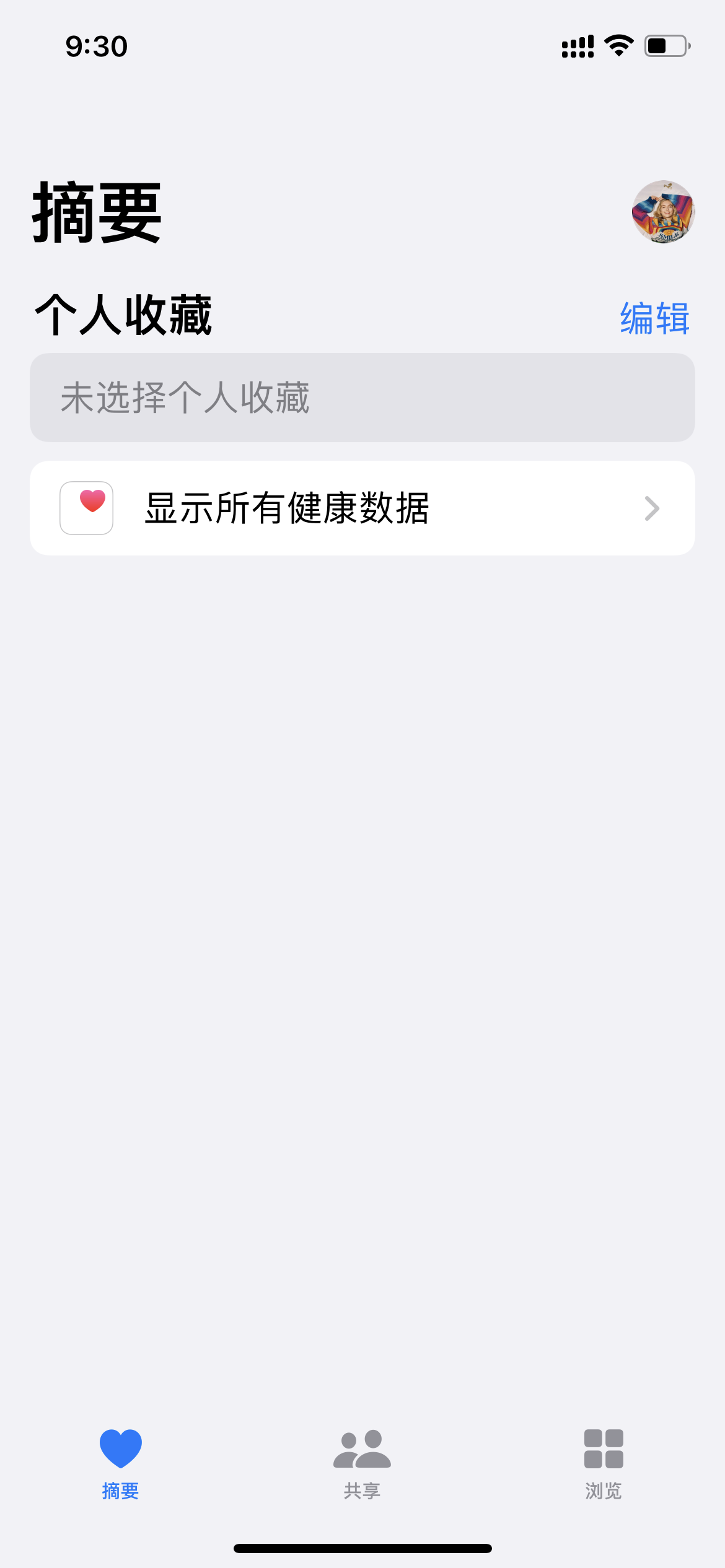Image resolution: width=725 pixels, height=1568 pixels.
Task: Switch to the 浏览 tab
Action: point(604,1461)
